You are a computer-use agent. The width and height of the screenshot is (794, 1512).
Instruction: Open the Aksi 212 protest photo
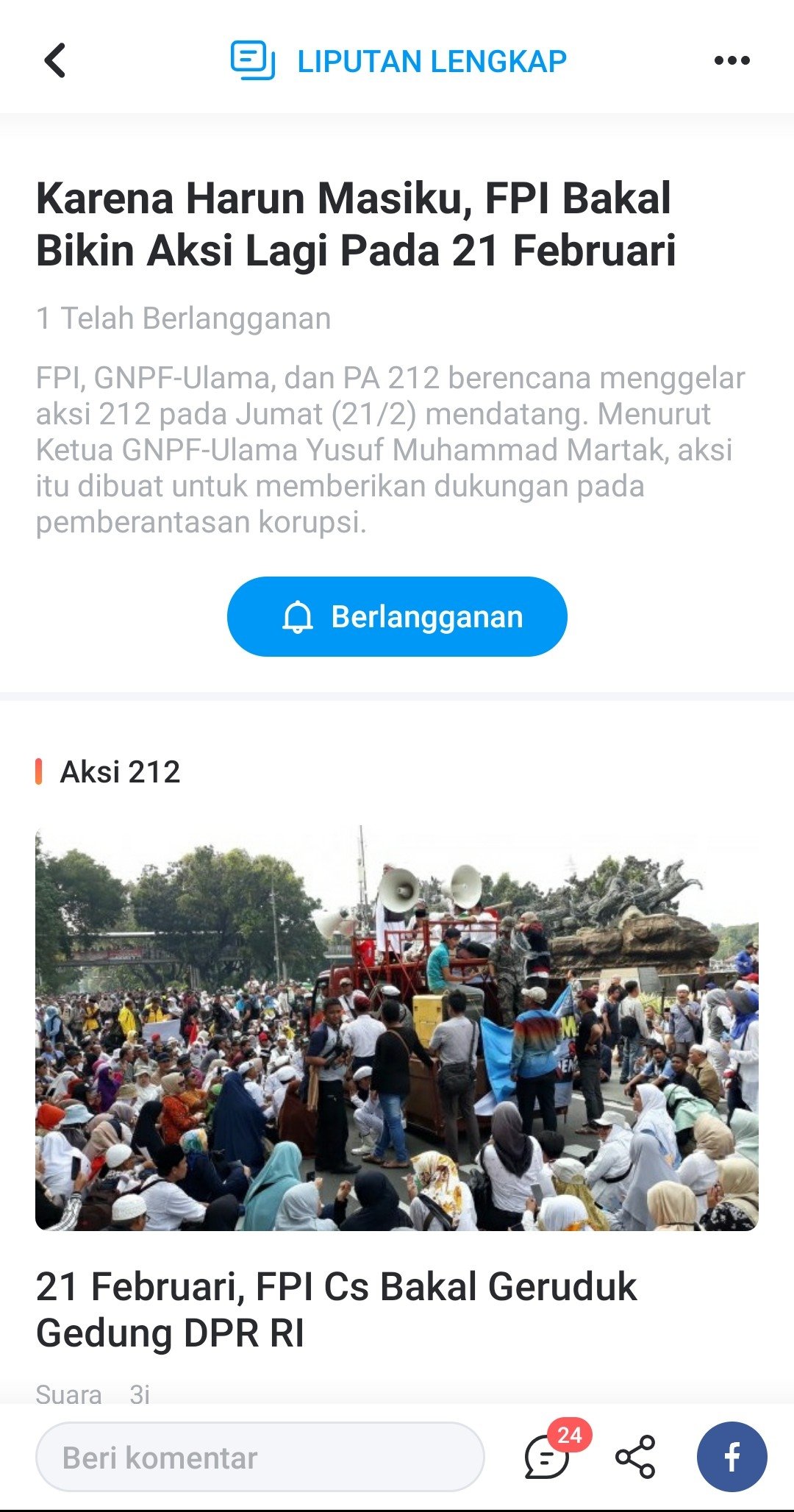(397, 1028)
